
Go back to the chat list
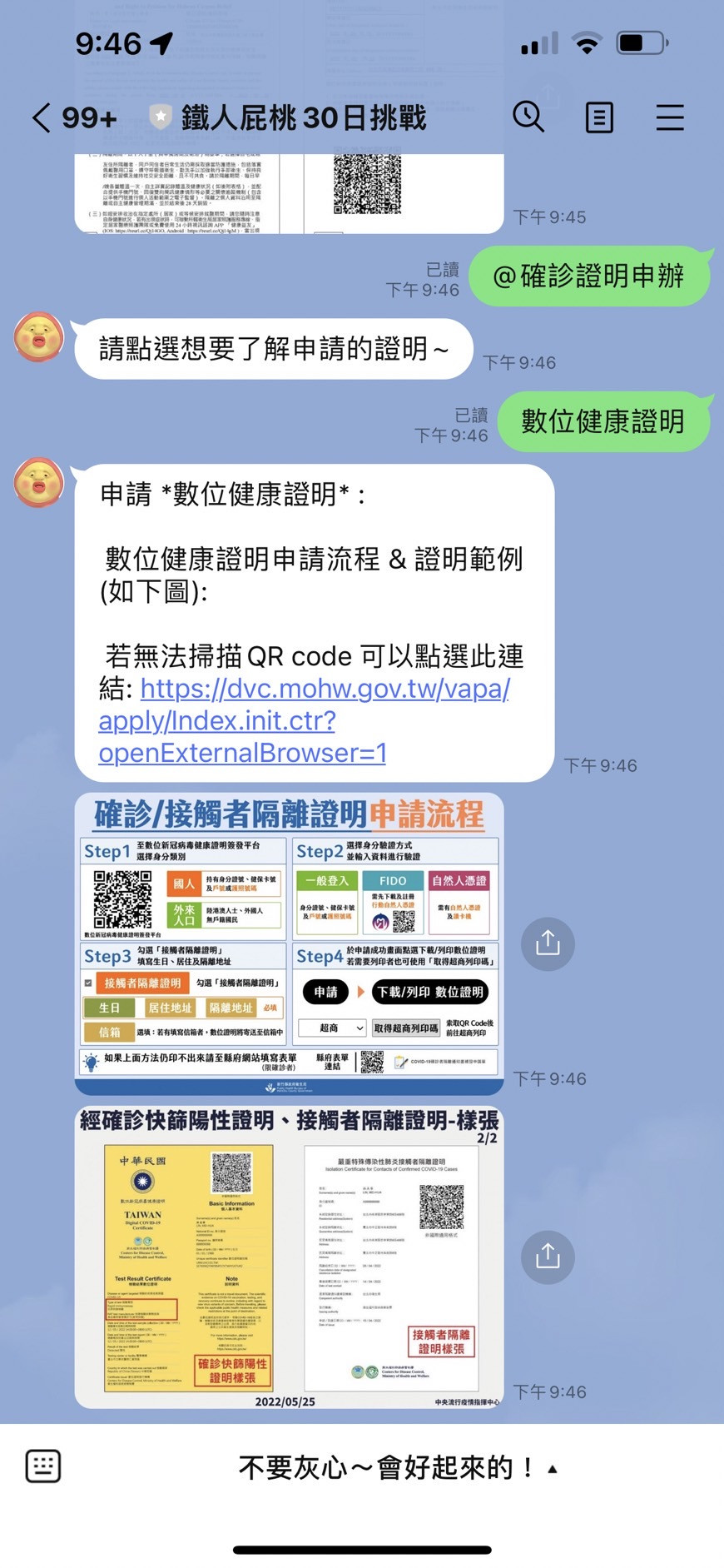click(43, 117)
